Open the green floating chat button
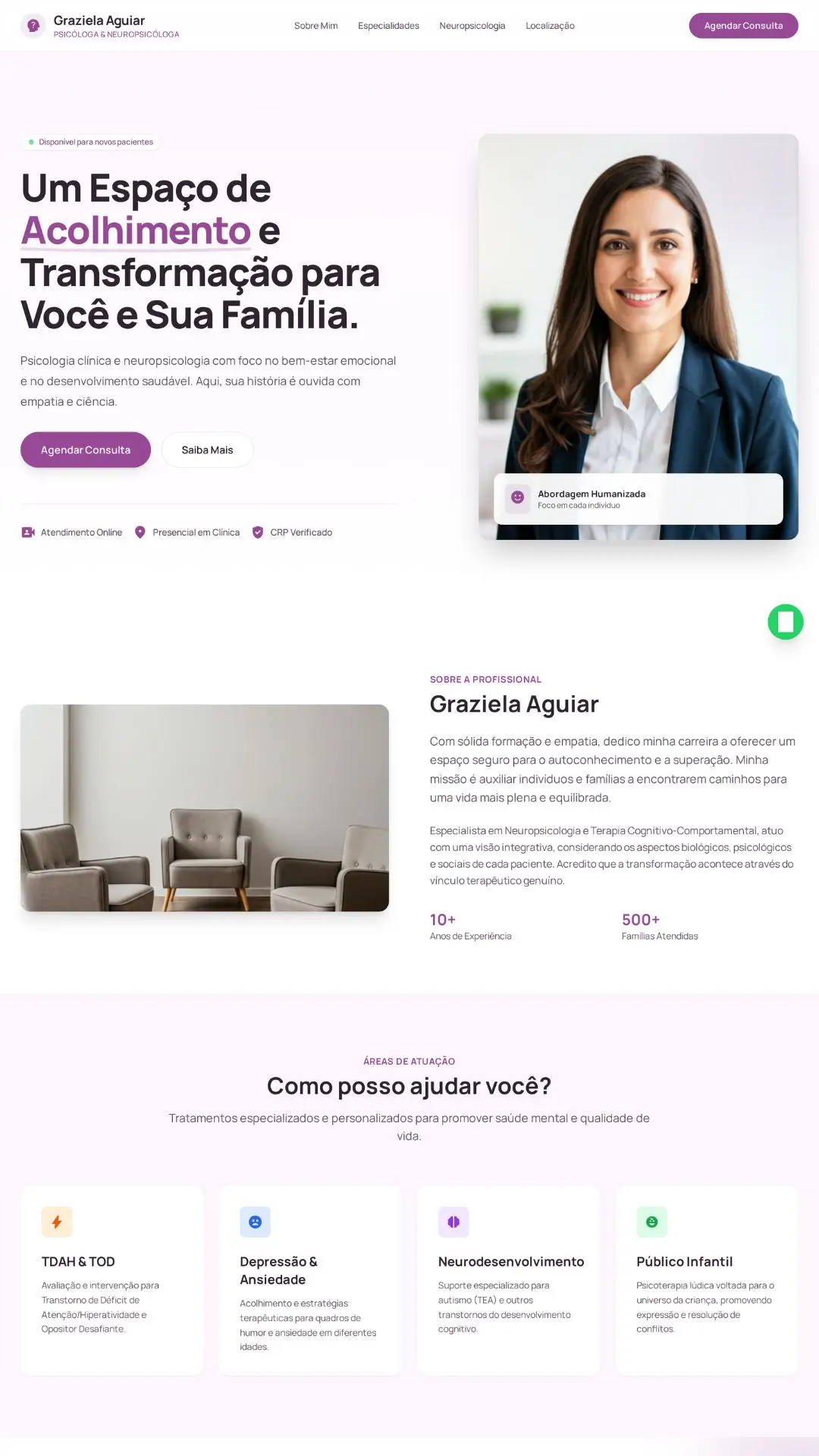Image resolution: width=819 pixels, height=1456 pixels. 785,622
